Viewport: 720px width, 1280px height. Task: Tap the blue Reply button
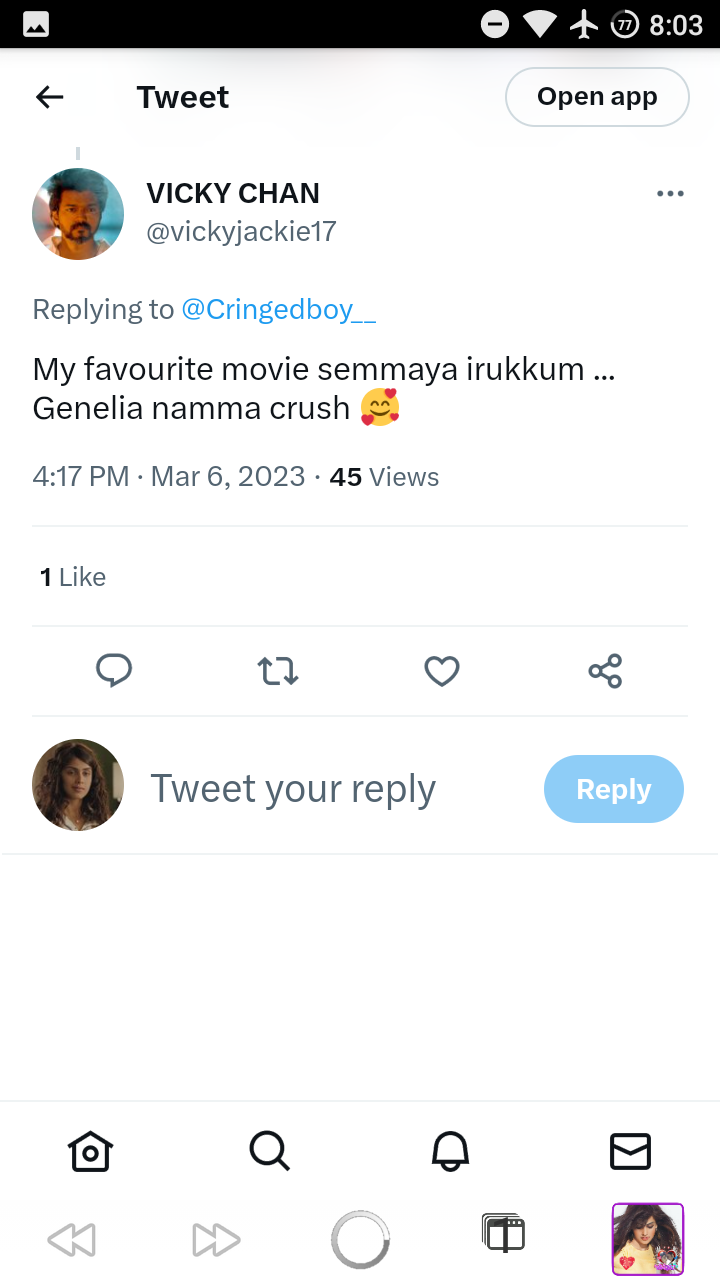[x=614, y=789]
